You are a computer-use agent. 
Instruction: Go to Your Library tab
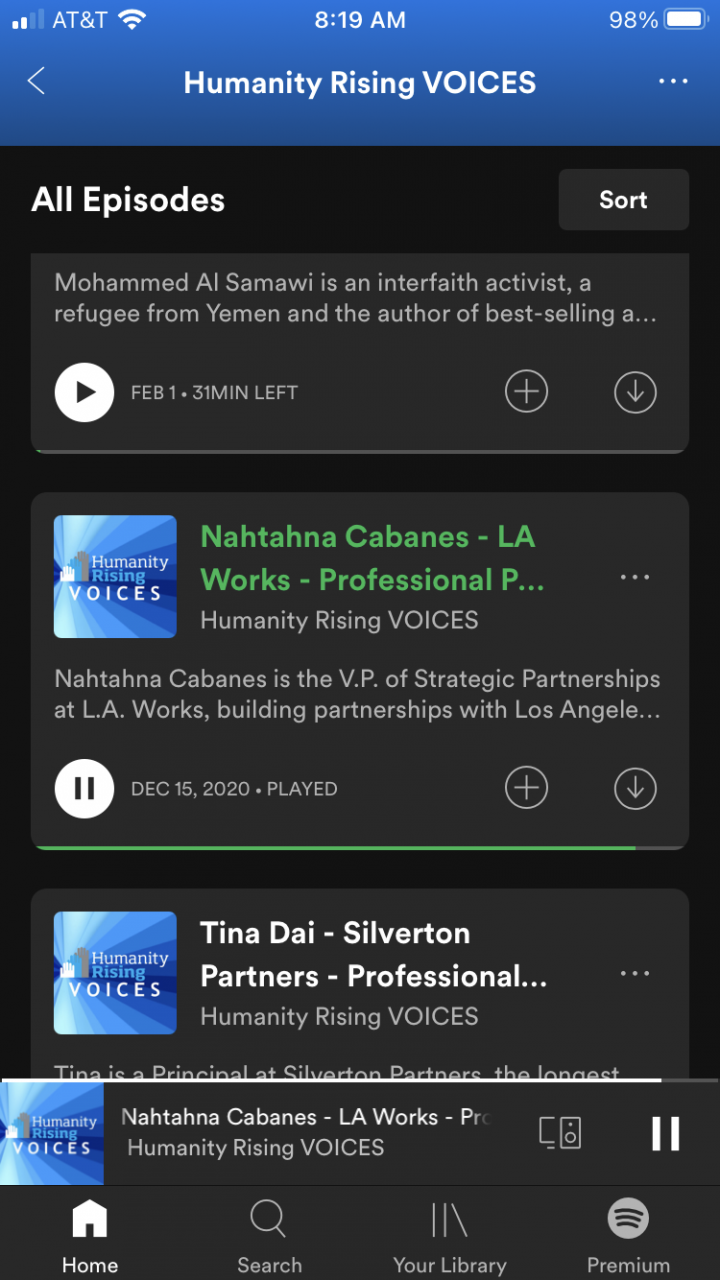click(449, 1236)
